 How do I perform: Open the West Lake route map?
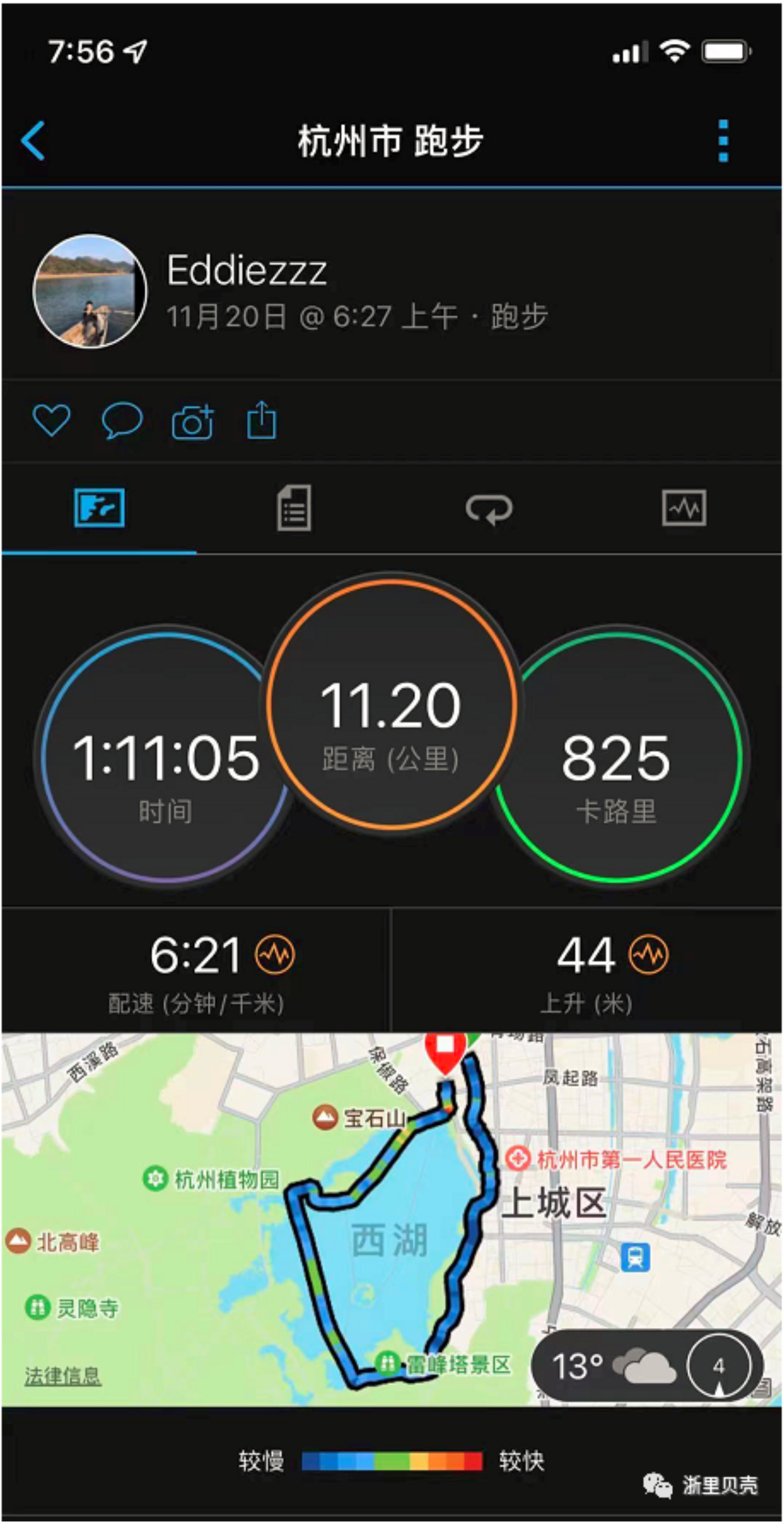(390, 1229)
